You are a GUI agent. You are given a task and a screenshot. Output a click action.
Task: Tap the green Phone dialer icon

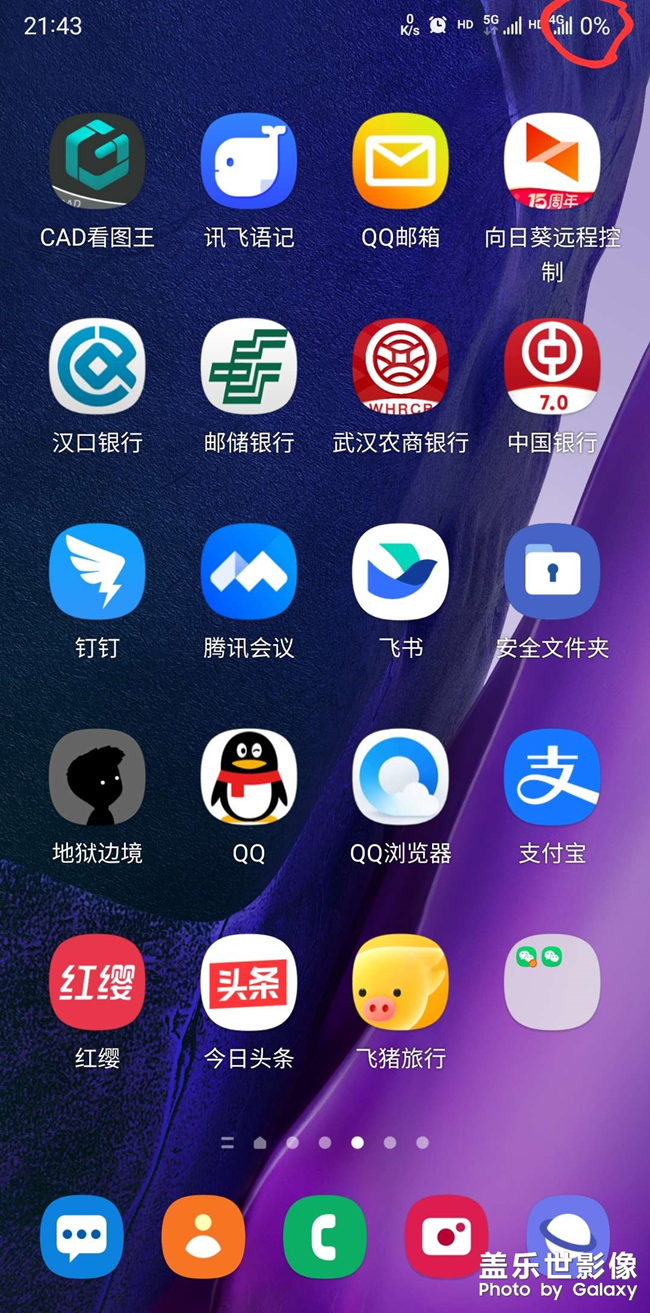(x=325, y=1237)
